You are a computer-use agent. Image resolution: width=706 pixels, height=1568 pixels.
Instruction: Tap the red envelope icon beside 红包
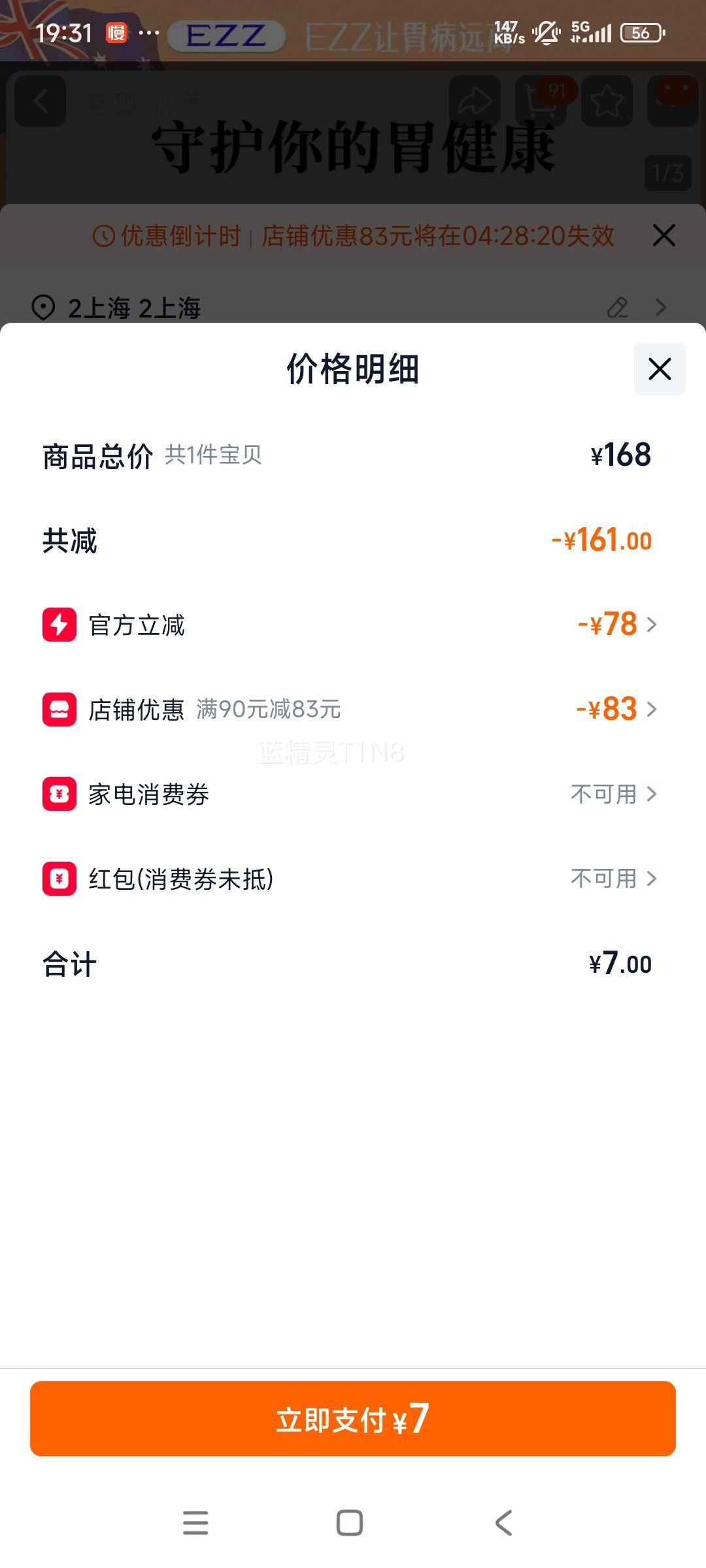coord(58,879)
